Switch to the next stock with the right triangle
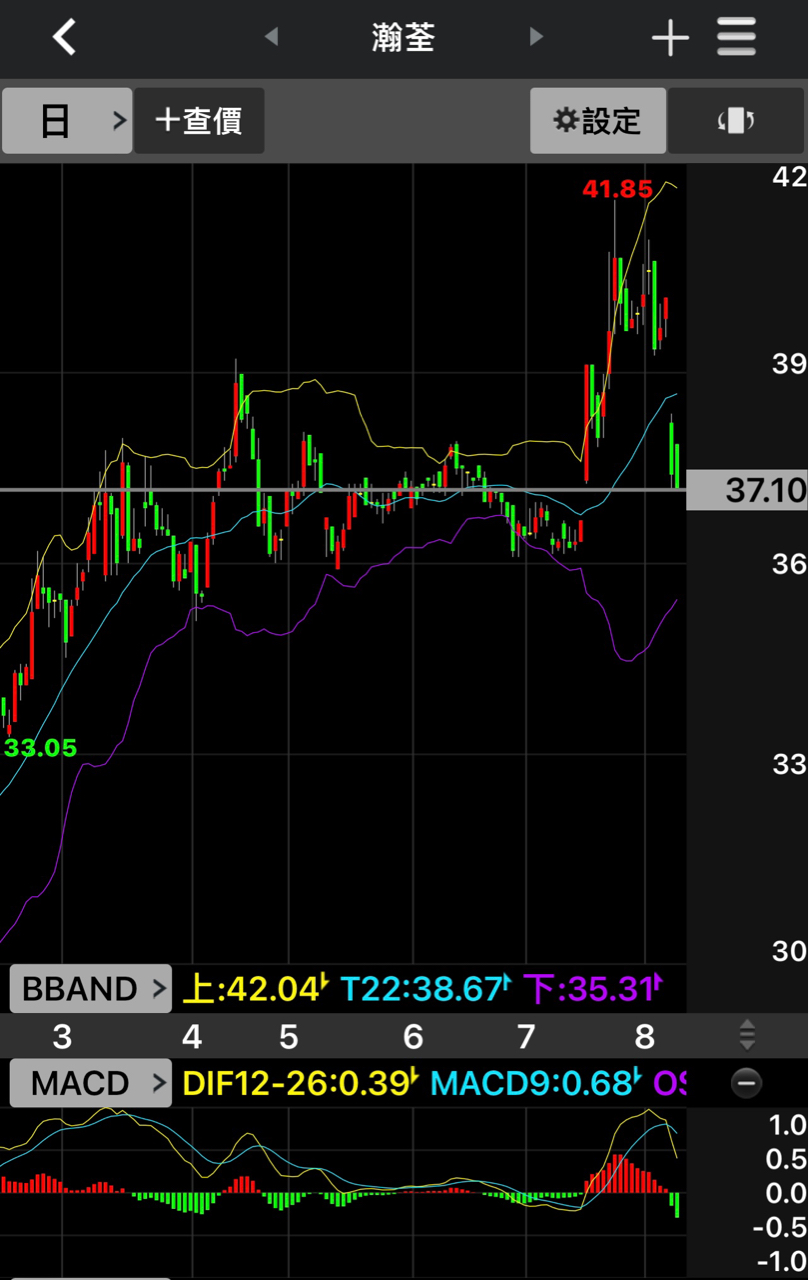The image size is (809, 1280). pyautogui.click(x=536, y=37)
